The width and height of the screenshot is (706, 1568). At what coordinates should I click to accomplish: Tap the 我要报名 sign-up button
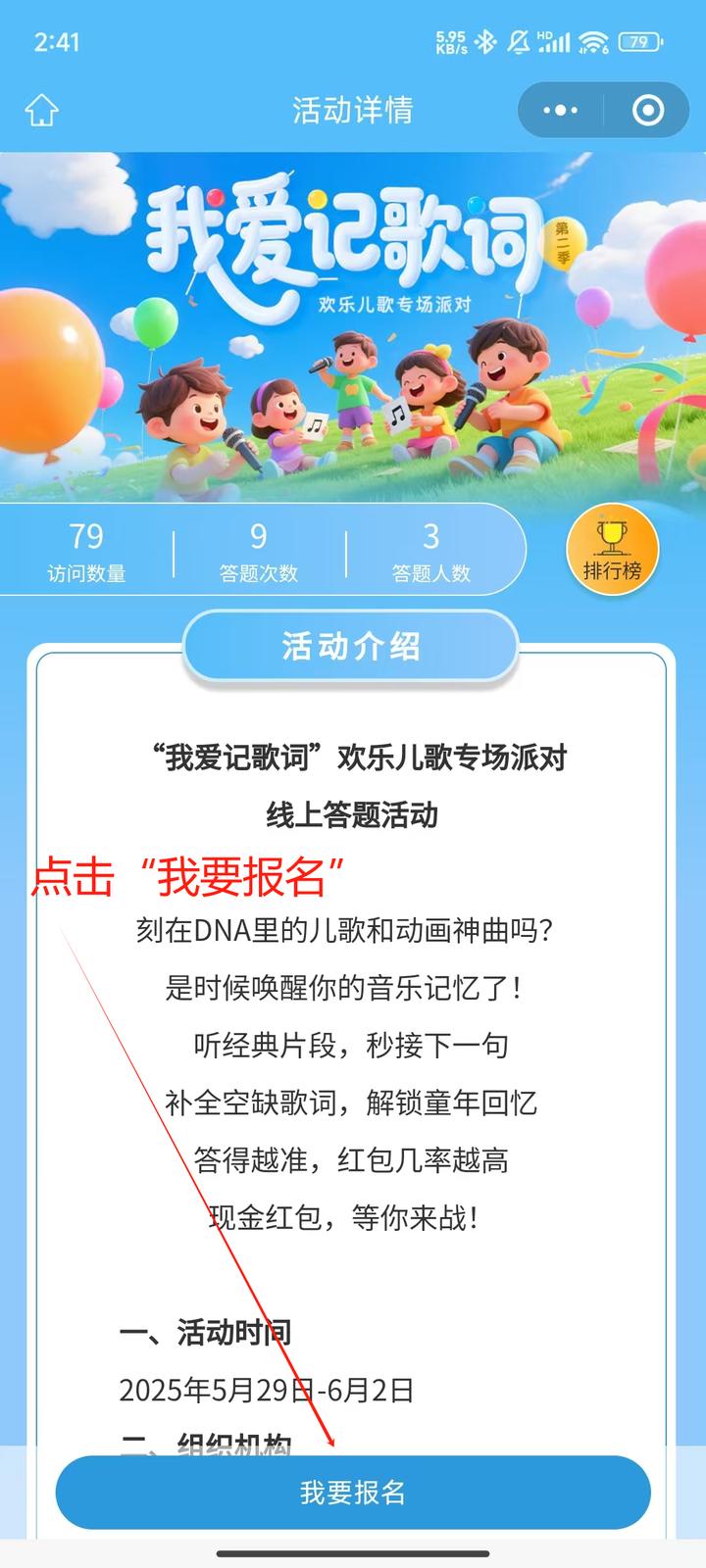(353, 1492)
